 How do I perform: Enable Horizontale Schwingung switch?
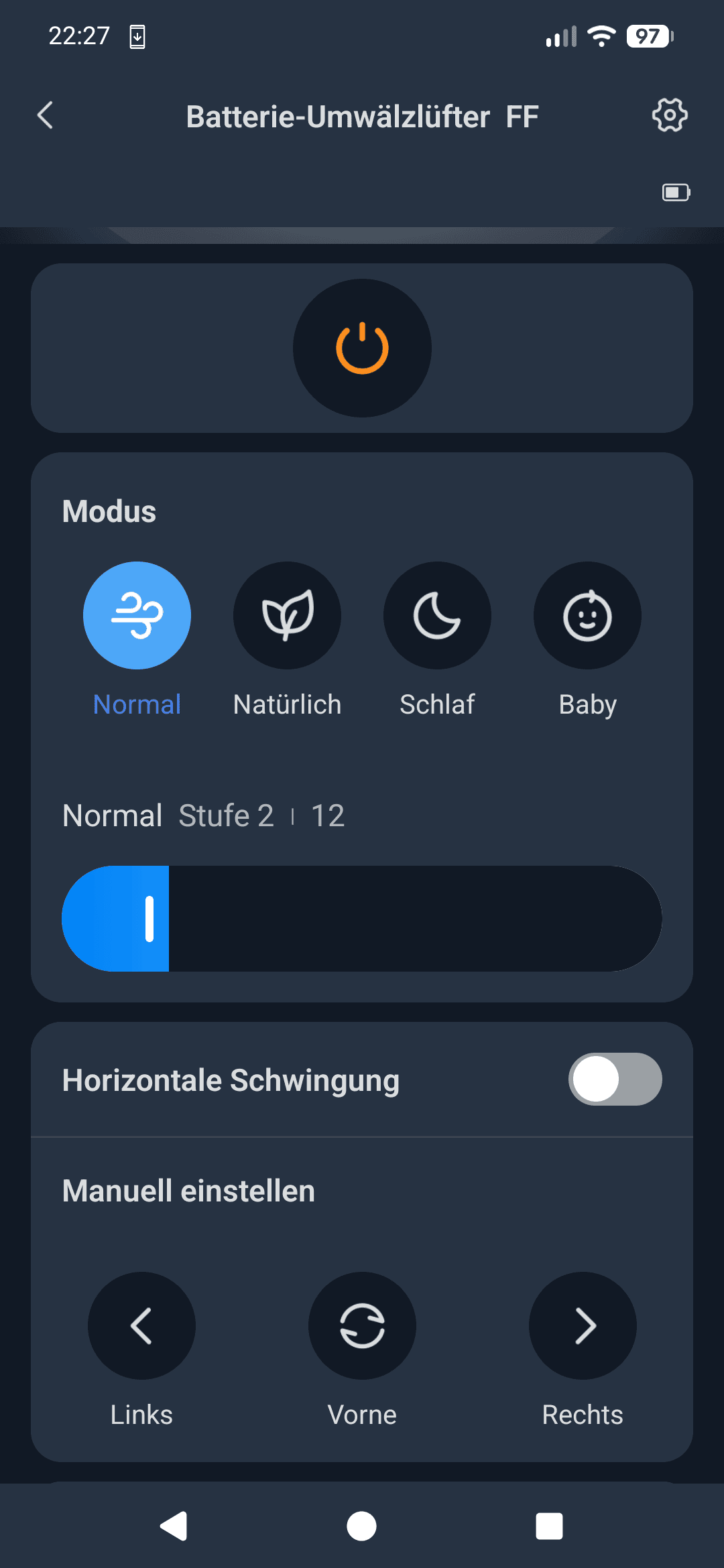(615, 1079)
